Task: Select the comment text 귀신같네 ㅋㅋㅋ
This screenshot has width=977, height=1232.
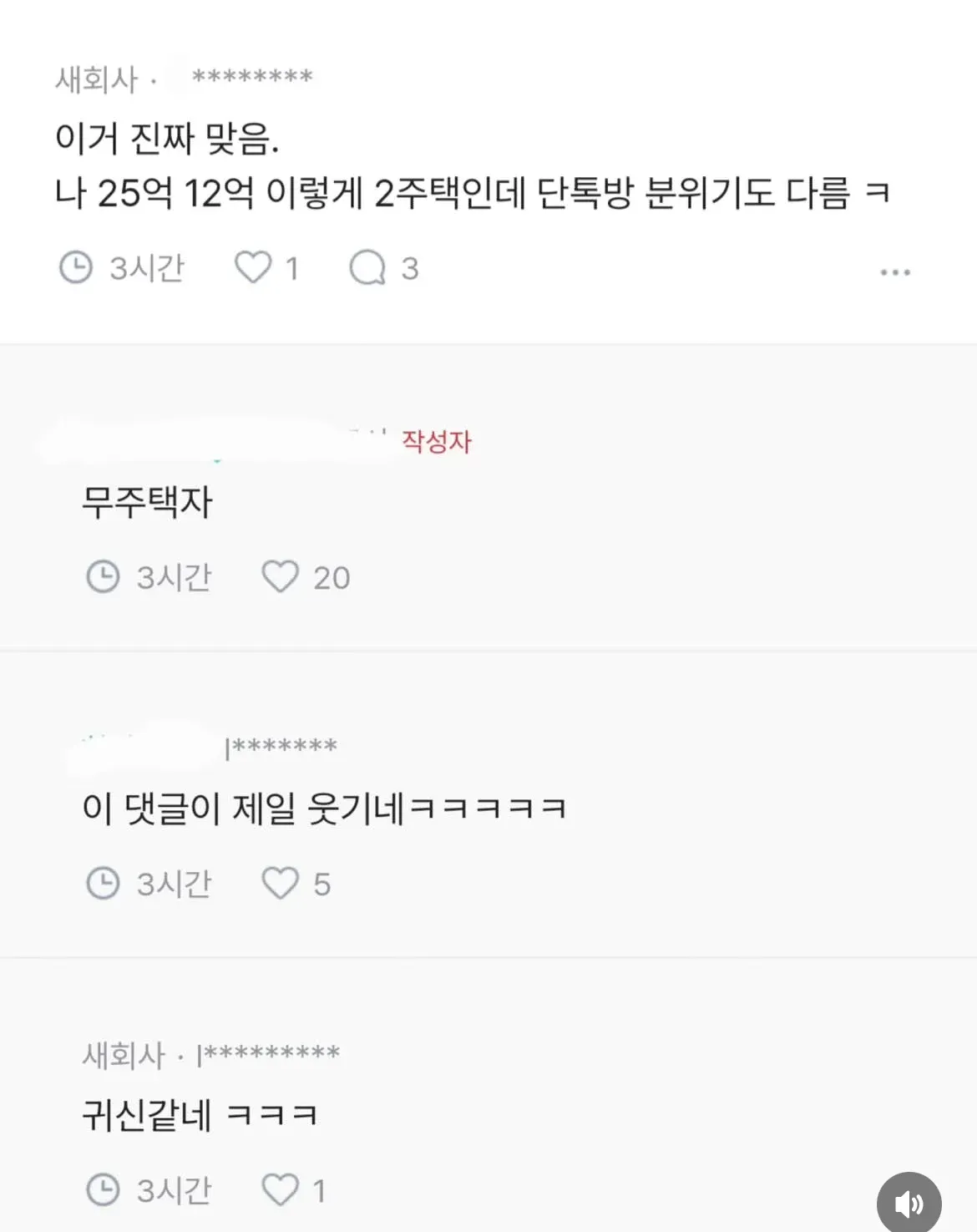Action: [x=200, y=1113]
